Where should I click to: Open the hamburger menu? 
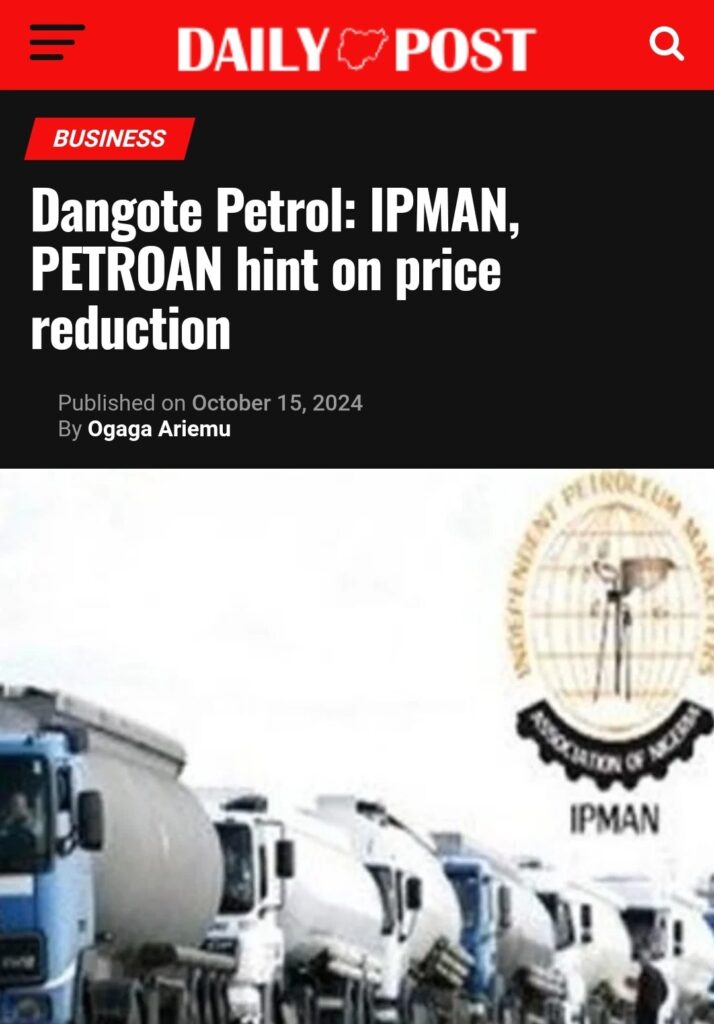pos(56,44)
